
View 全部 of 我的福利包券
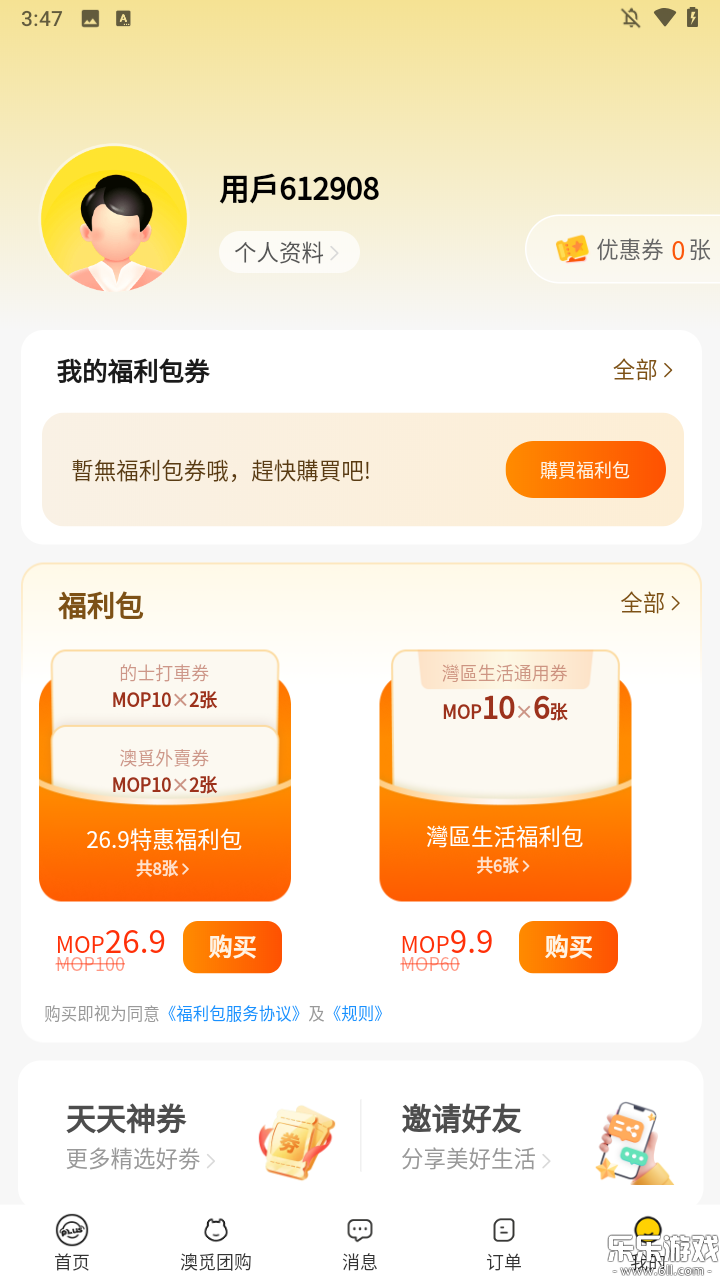[642, 371]
